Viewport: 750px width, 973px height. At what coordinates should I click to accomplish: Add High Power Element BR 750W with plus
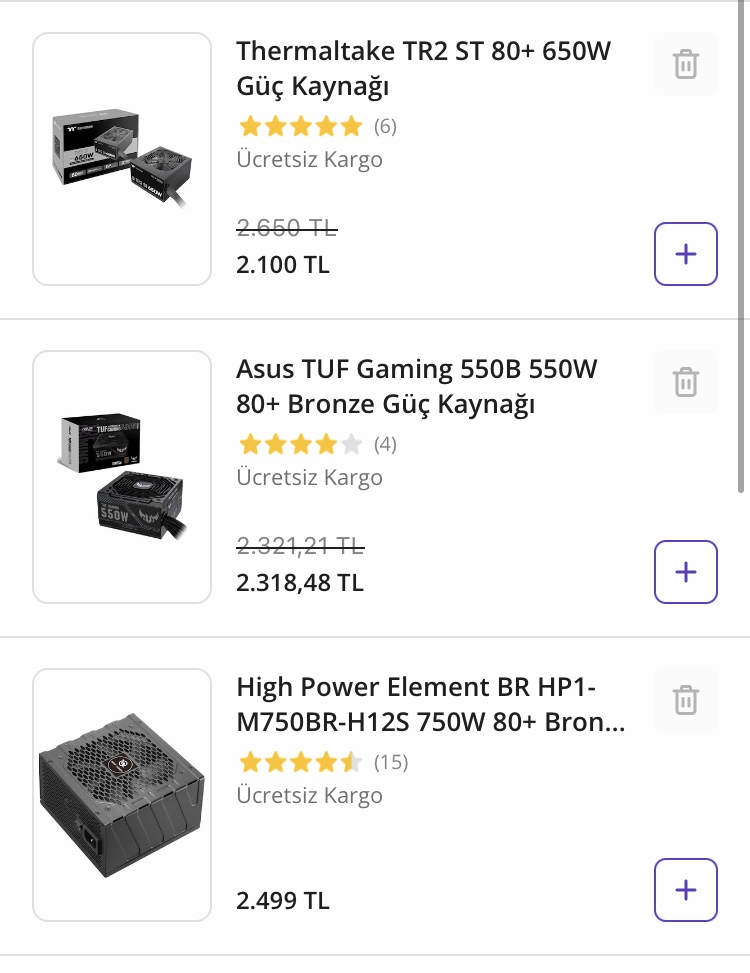[x=686, y=890]
